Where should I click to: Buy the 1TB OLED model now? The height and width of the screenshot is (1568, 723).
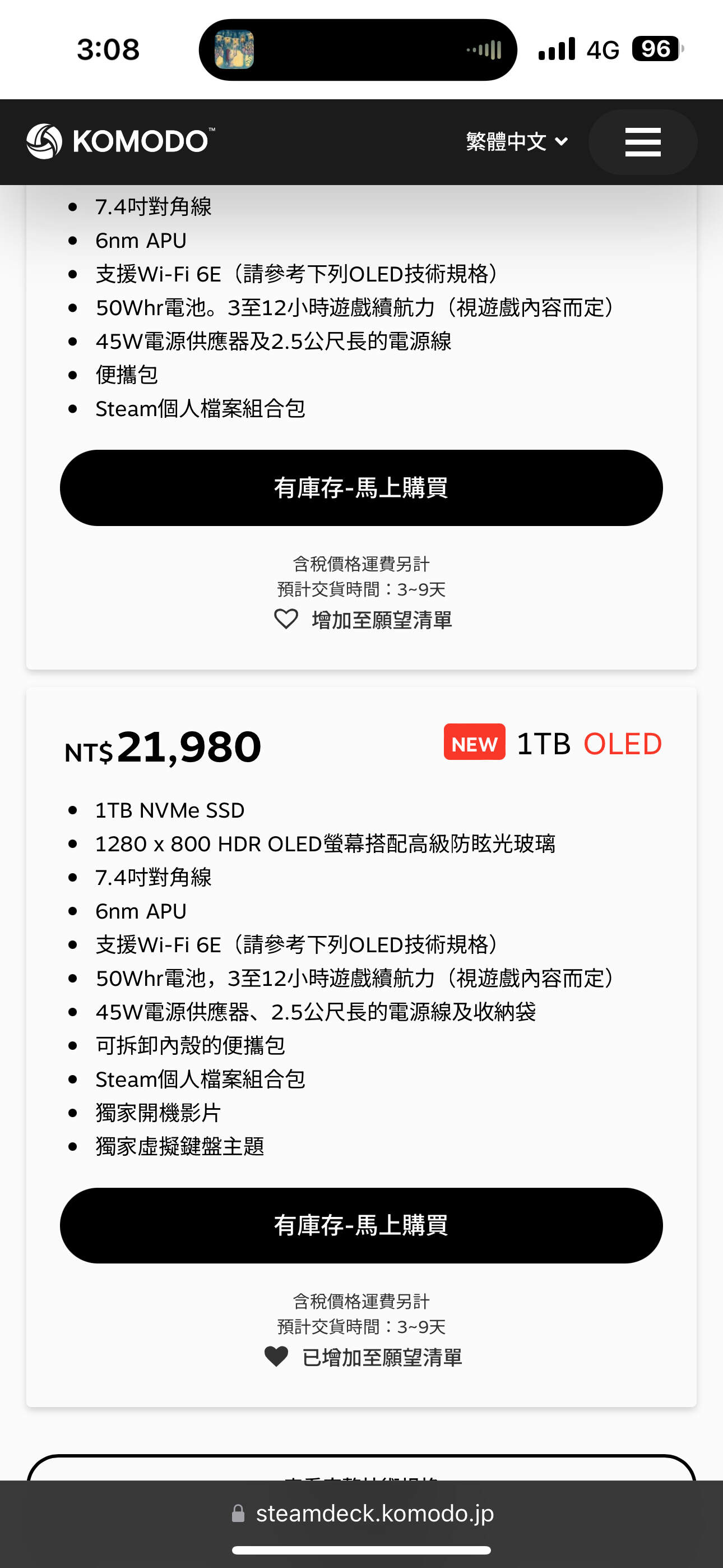[361, 1225]
